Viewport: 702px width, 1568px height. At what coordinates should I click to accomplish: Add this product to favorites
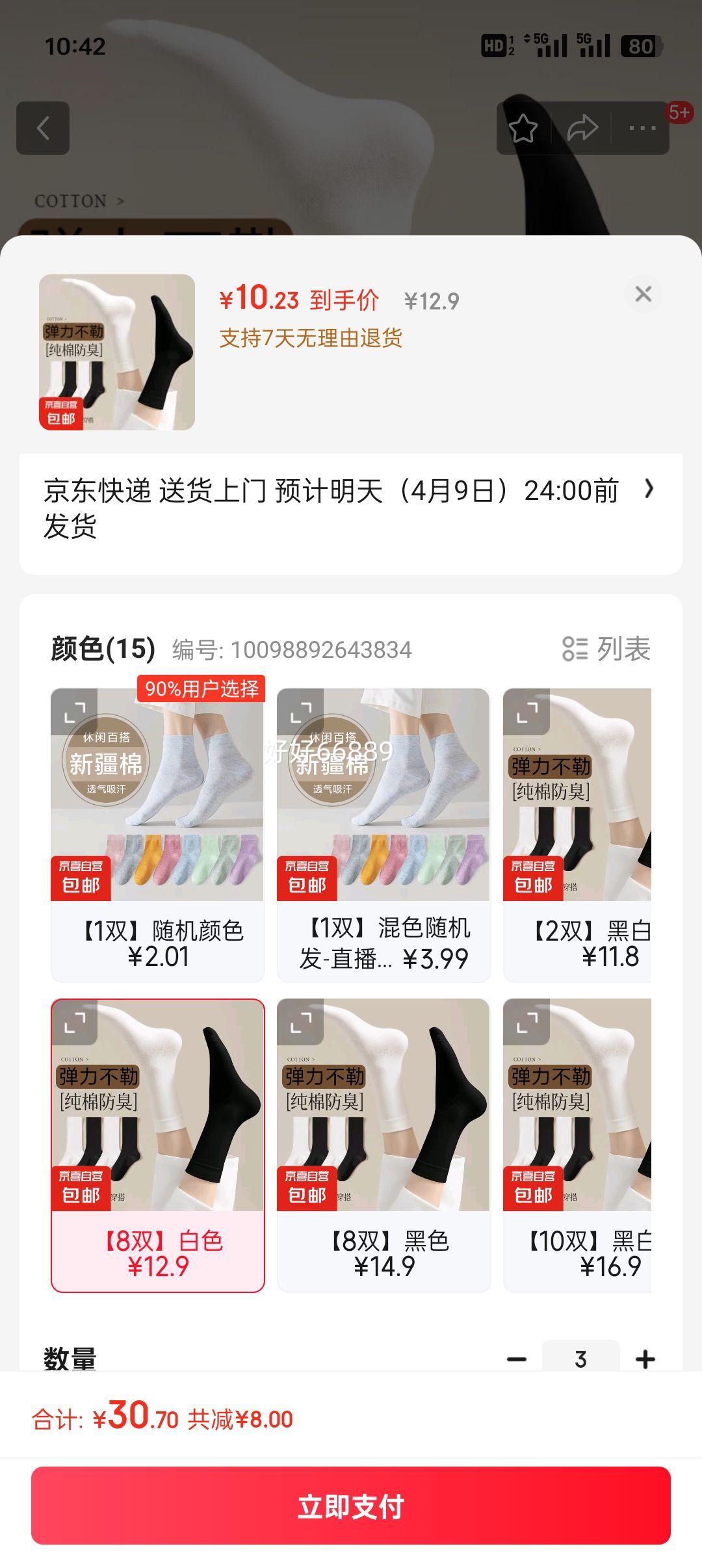click(523, 128)
